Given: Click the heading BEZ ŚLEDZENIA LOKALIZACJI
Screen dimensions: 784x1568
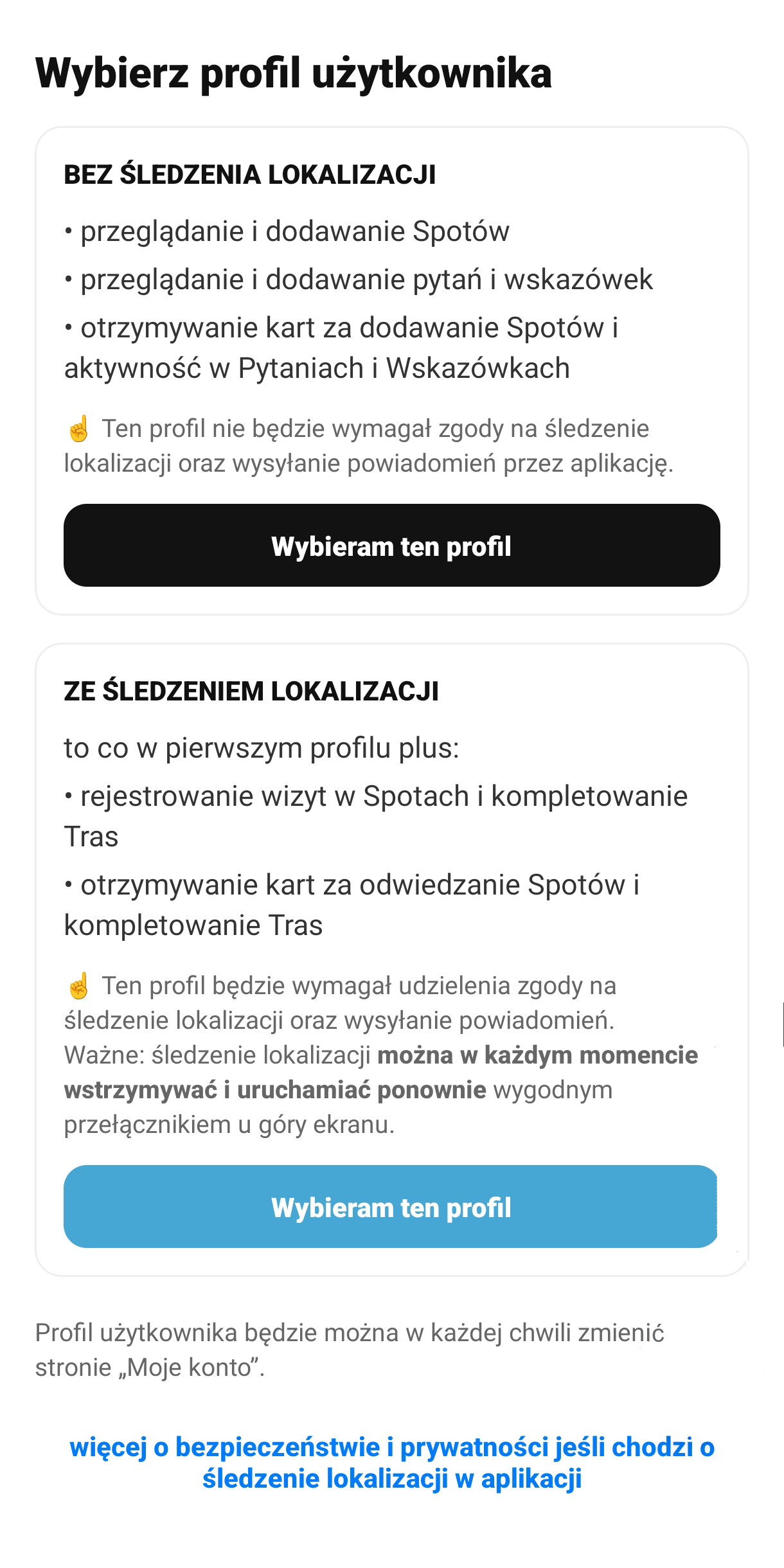Looking at the screenshot, I should point(251,172).
